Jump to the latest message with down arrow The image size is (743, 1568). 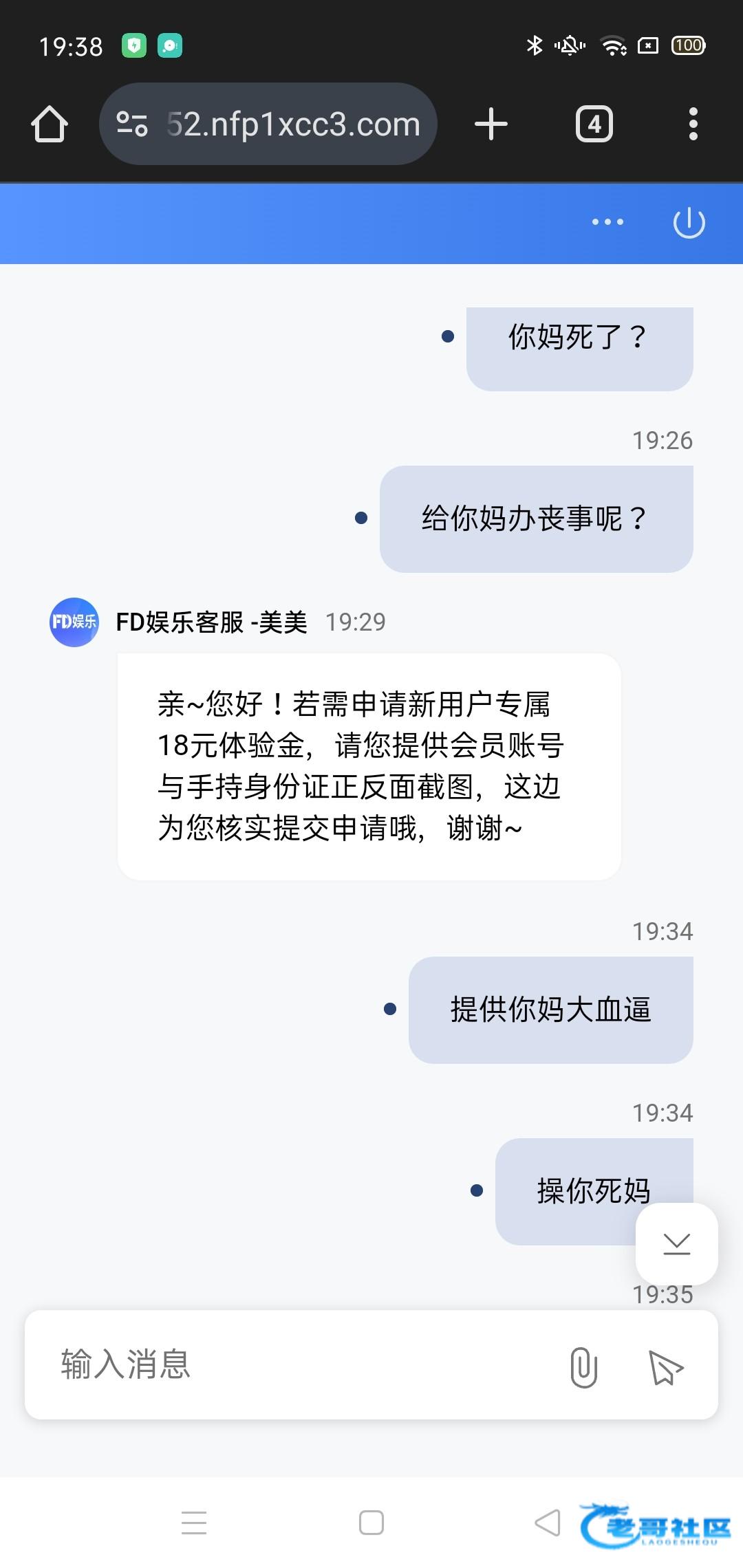[x=677, y=1244]
